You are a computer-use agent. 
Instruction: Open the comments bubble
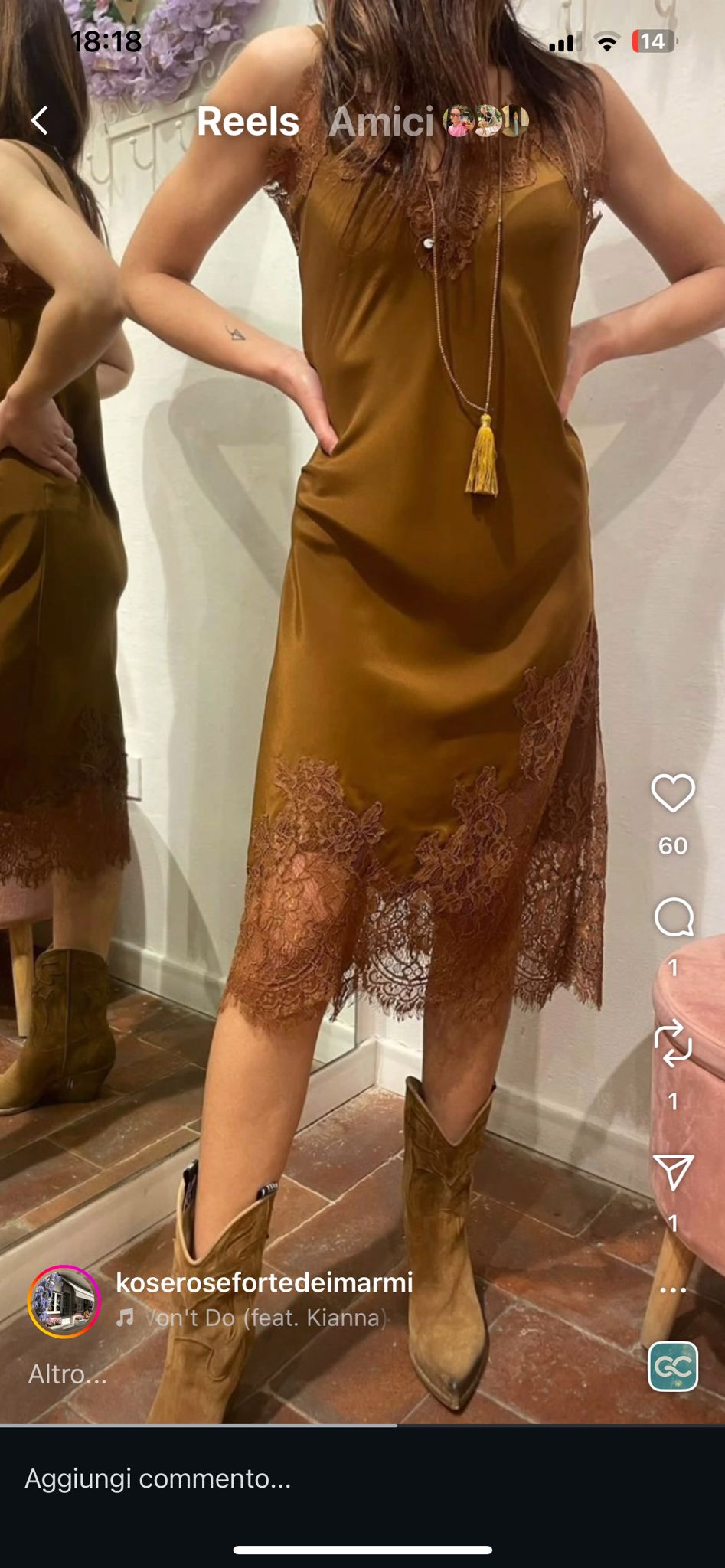673,917
